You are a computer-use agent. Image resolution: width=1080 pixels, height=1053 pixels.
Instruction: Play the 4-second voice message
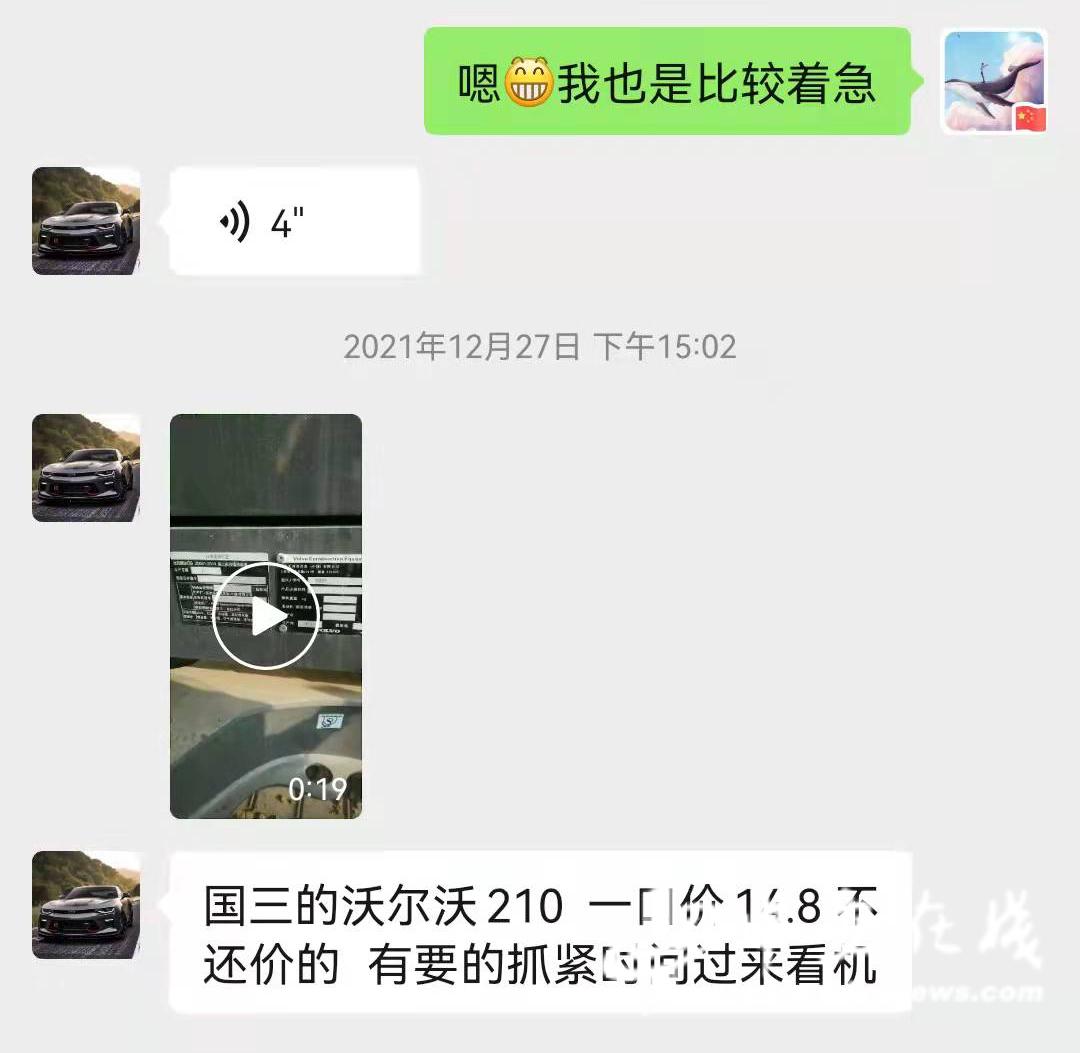click(295, 221)
